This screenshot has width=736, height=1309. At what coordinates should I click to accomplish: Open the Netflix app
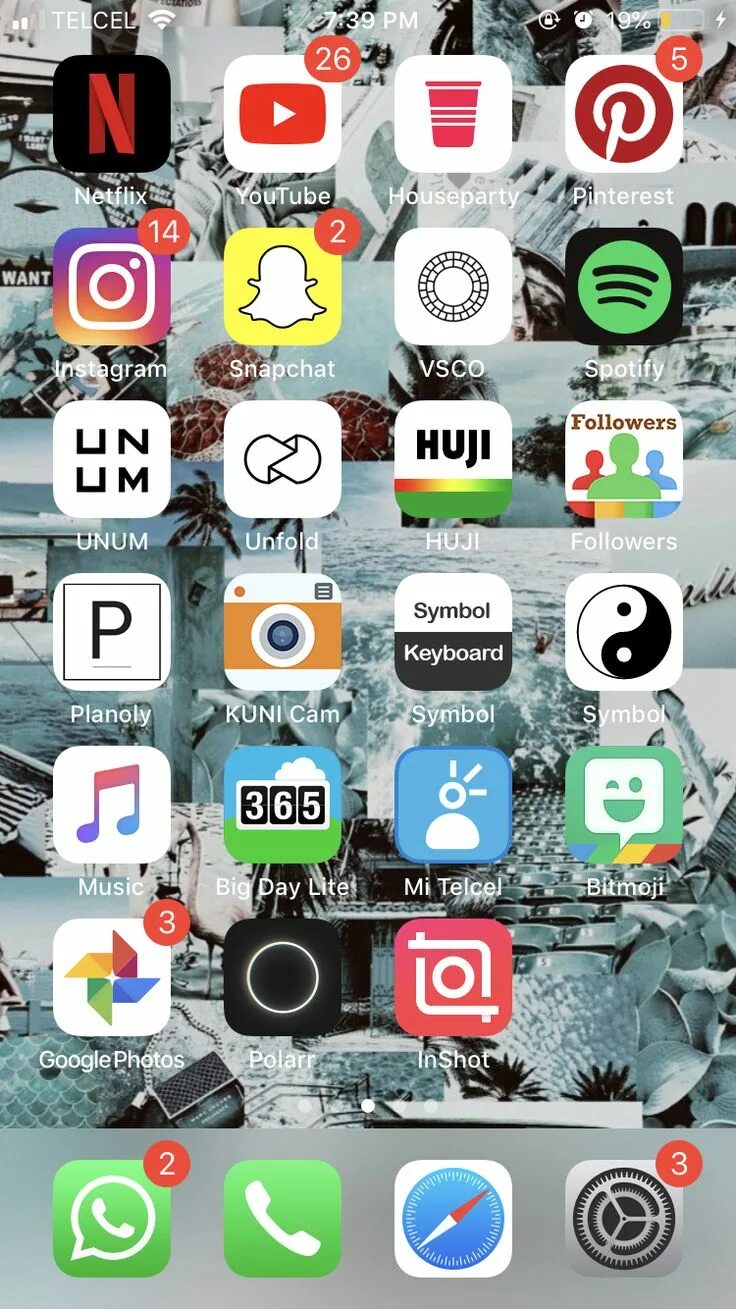point(112,114)
